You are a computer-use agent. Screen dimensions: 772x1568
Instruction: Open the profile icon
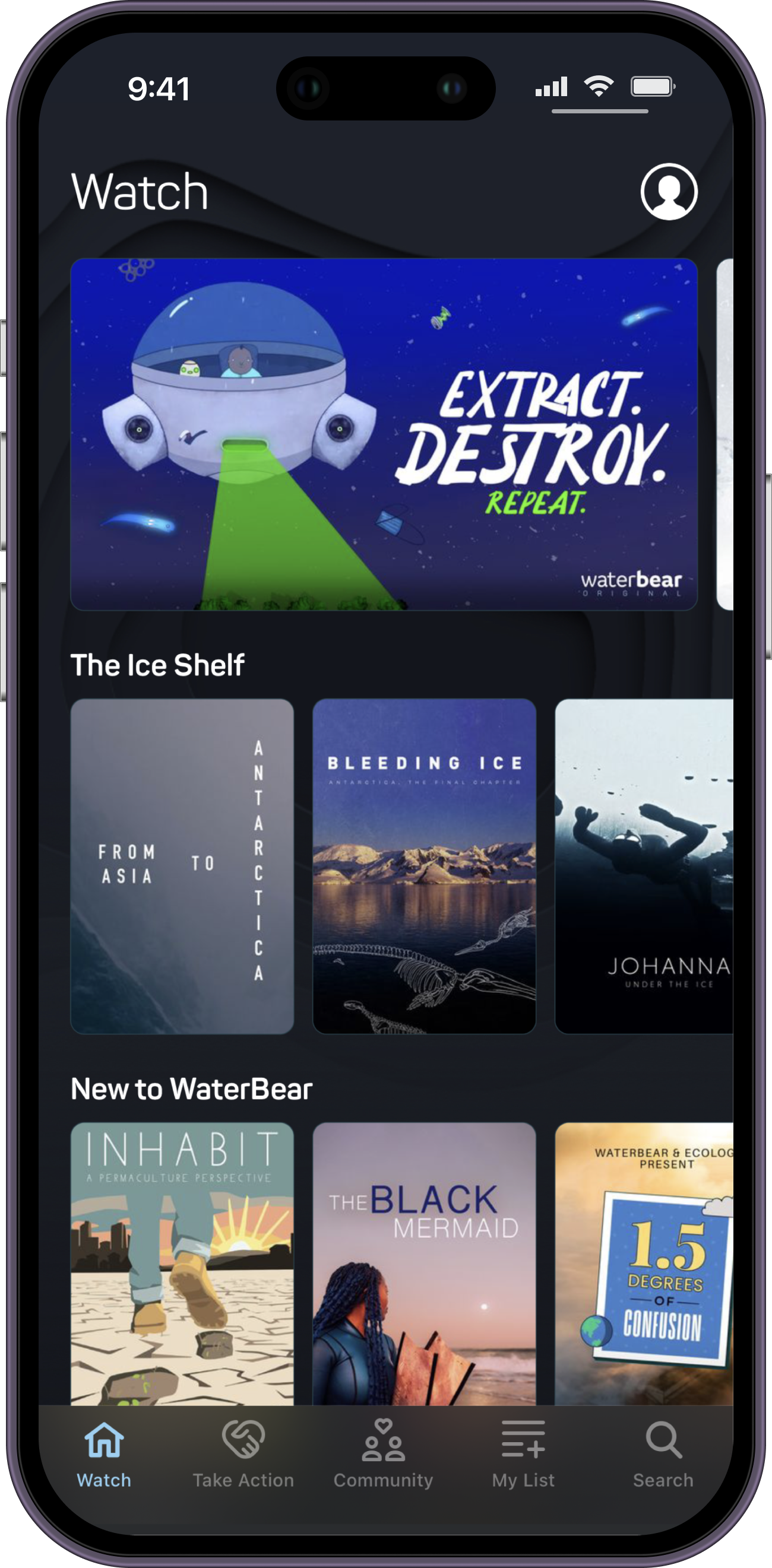tap(669, 192)
